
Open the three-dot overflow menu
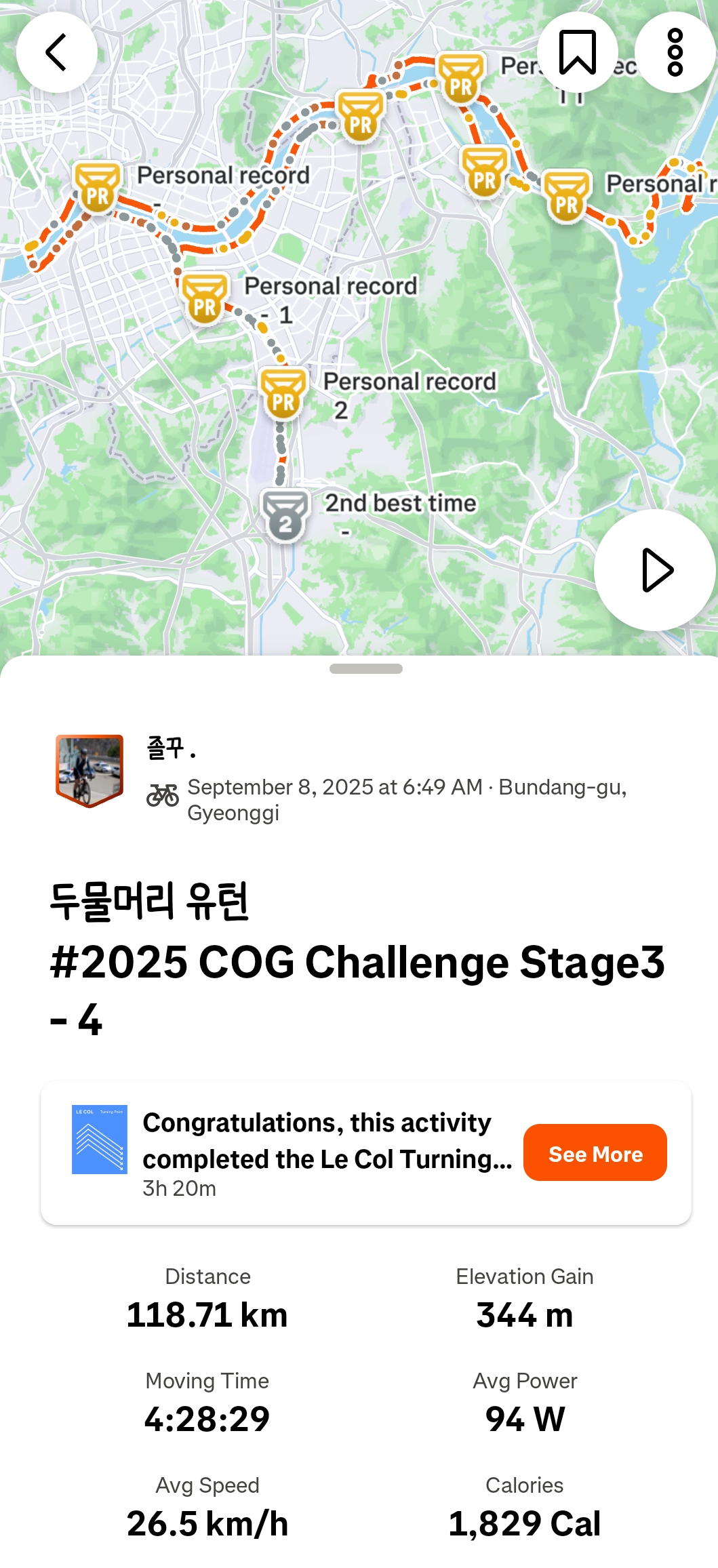pos(675,52)
